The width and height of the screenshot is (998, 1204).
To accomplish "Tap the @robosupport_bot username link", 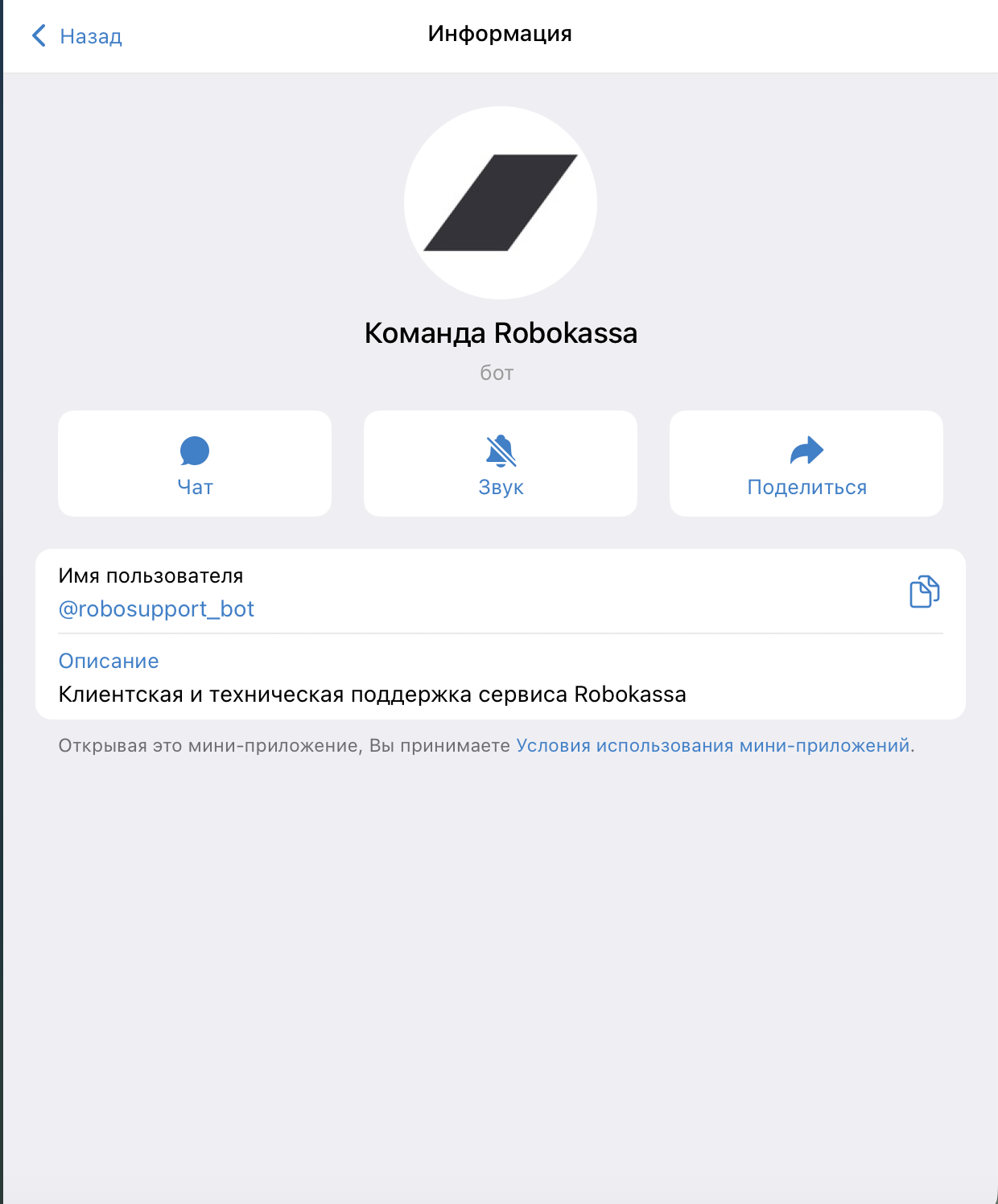I will 157,609.
